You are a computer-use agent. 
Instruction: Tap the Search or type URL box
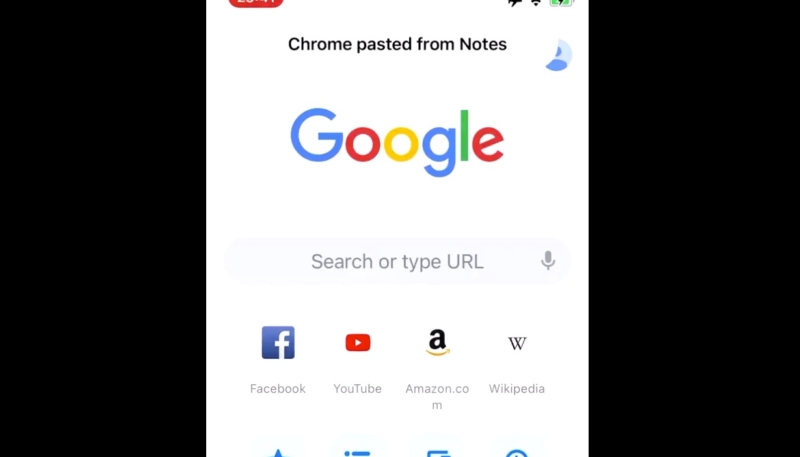[396, 261]
